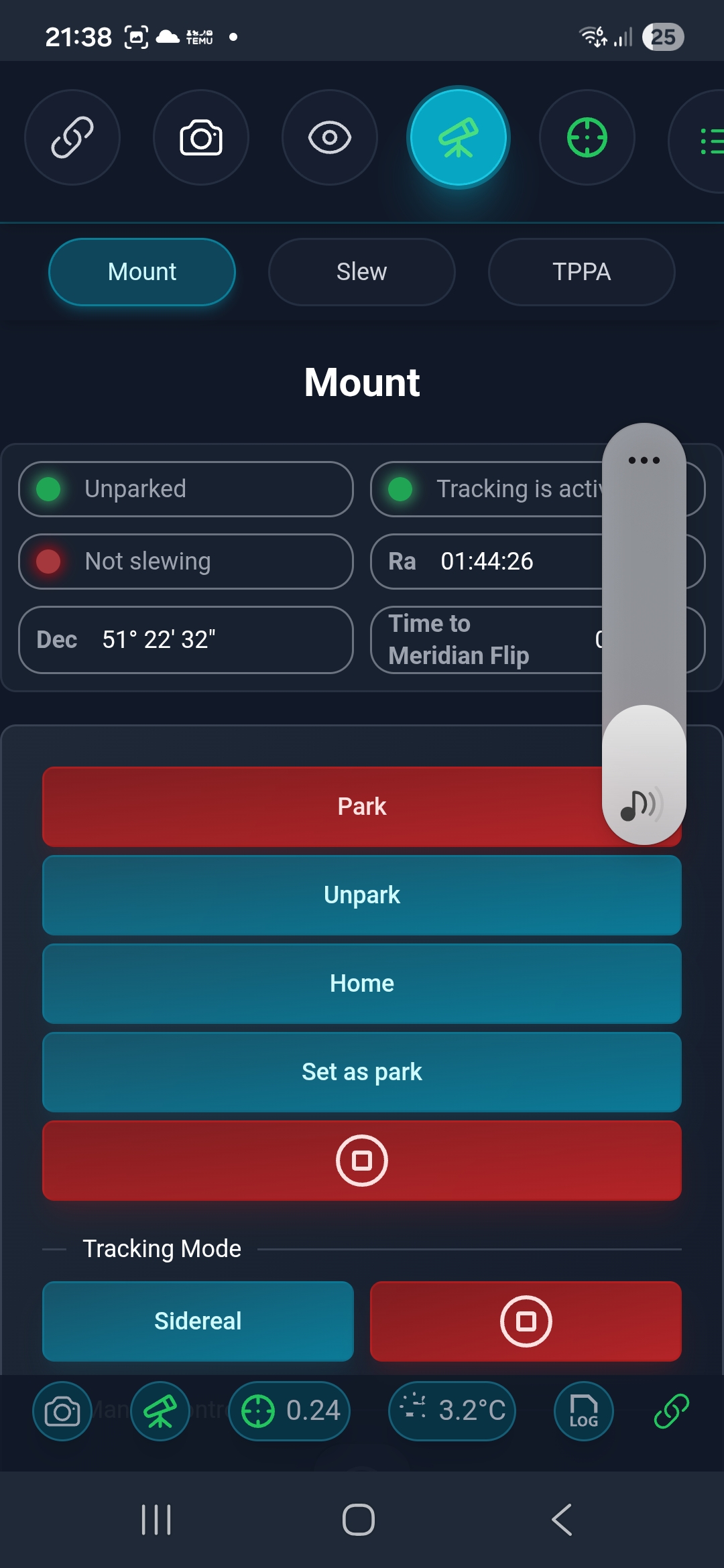The width and height of the screenshot is (724, 1568).
Task: Open the camera section in top bar
Action: 201,137
